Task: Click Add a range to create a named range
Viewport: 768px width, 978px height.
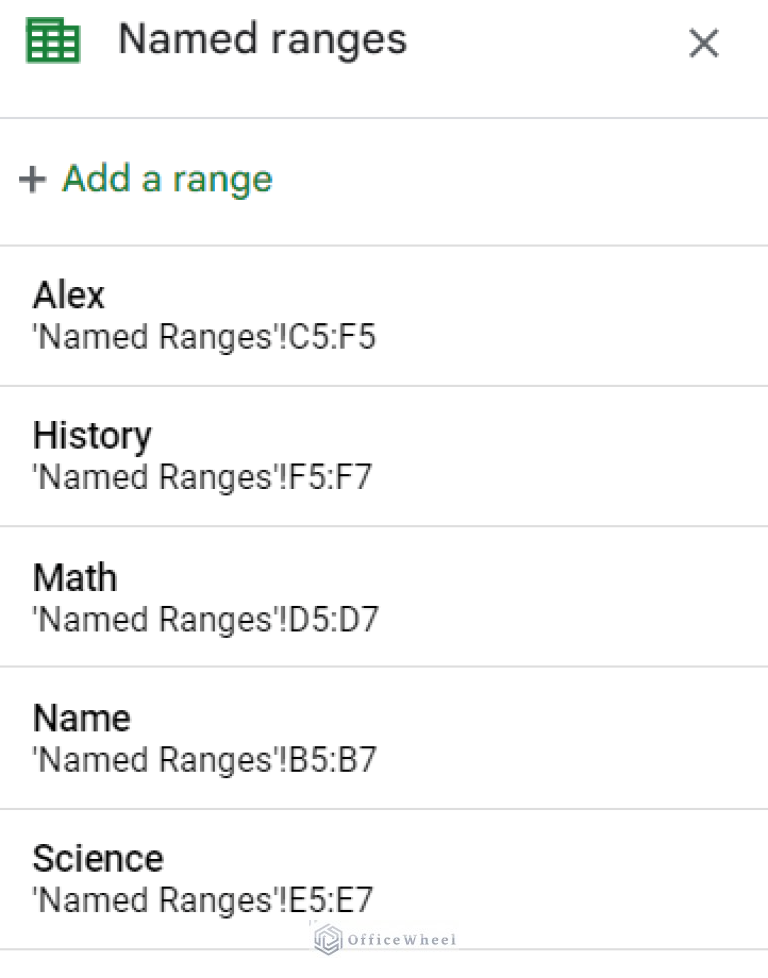Action: pos(167,179)
